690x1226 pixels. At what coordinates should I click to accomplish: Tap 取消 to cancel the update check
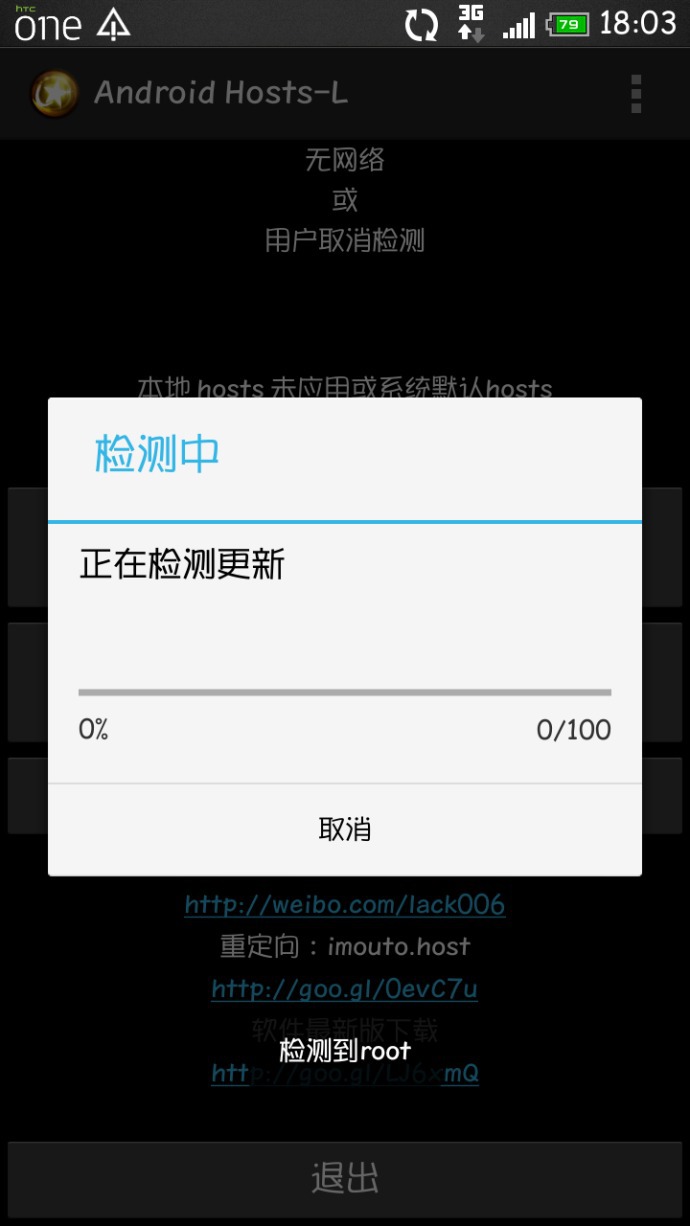point(345,829)
